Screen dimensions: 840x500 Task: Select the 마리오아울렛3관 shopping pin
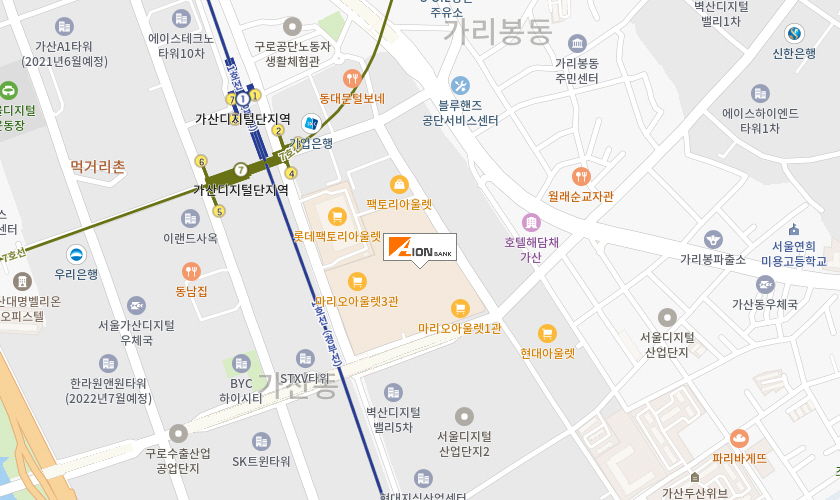pos(357,281)
